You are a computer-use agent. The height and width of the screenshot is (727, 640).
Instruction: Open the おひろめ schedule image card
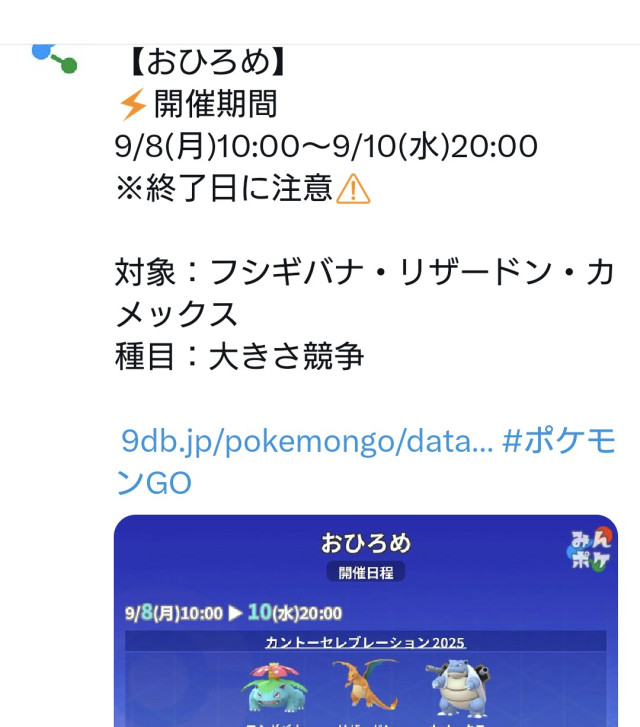[365, 620]
